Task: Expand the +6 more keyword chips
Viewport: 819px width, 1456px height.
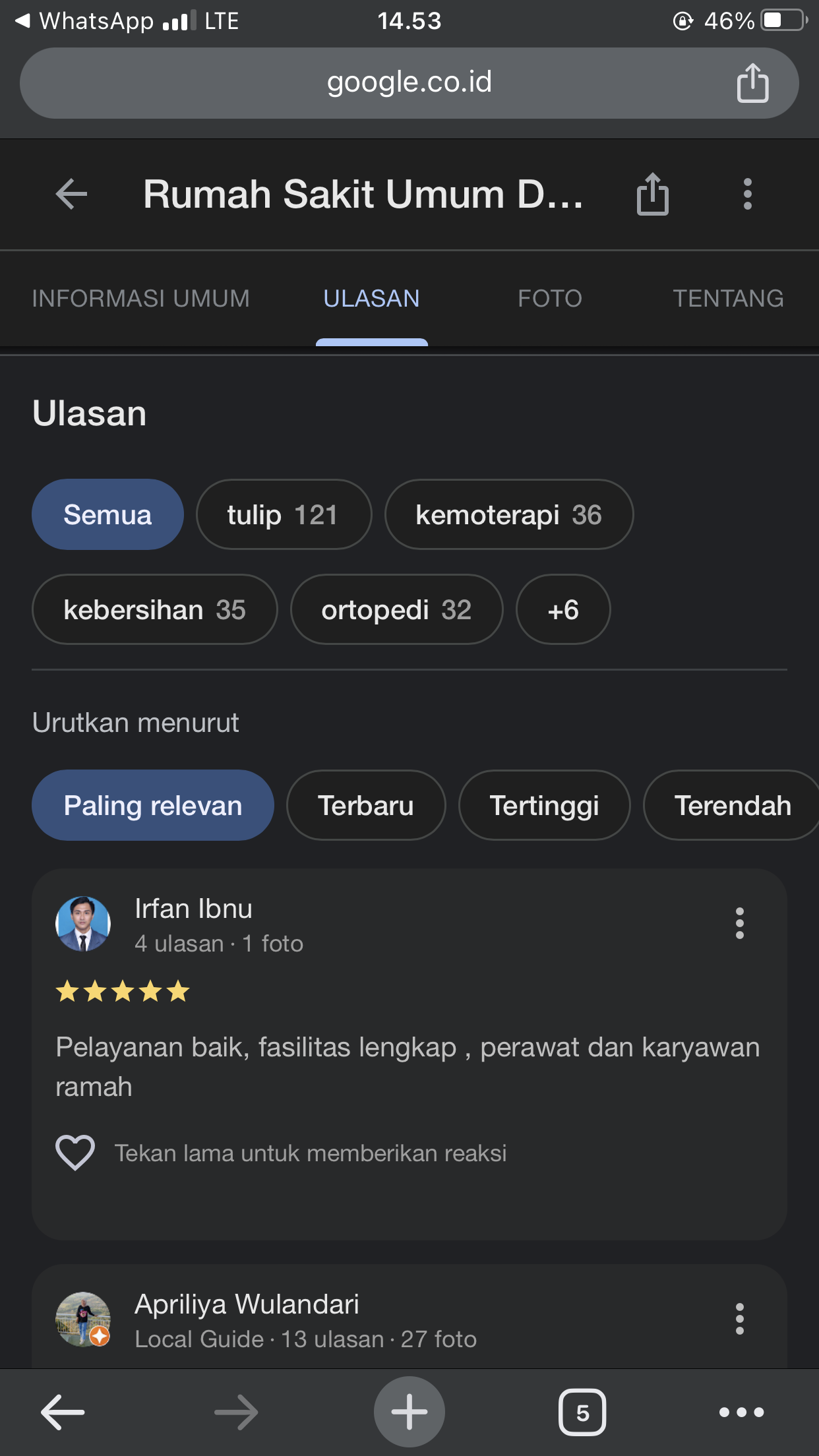Action: (x=562, y=610)
